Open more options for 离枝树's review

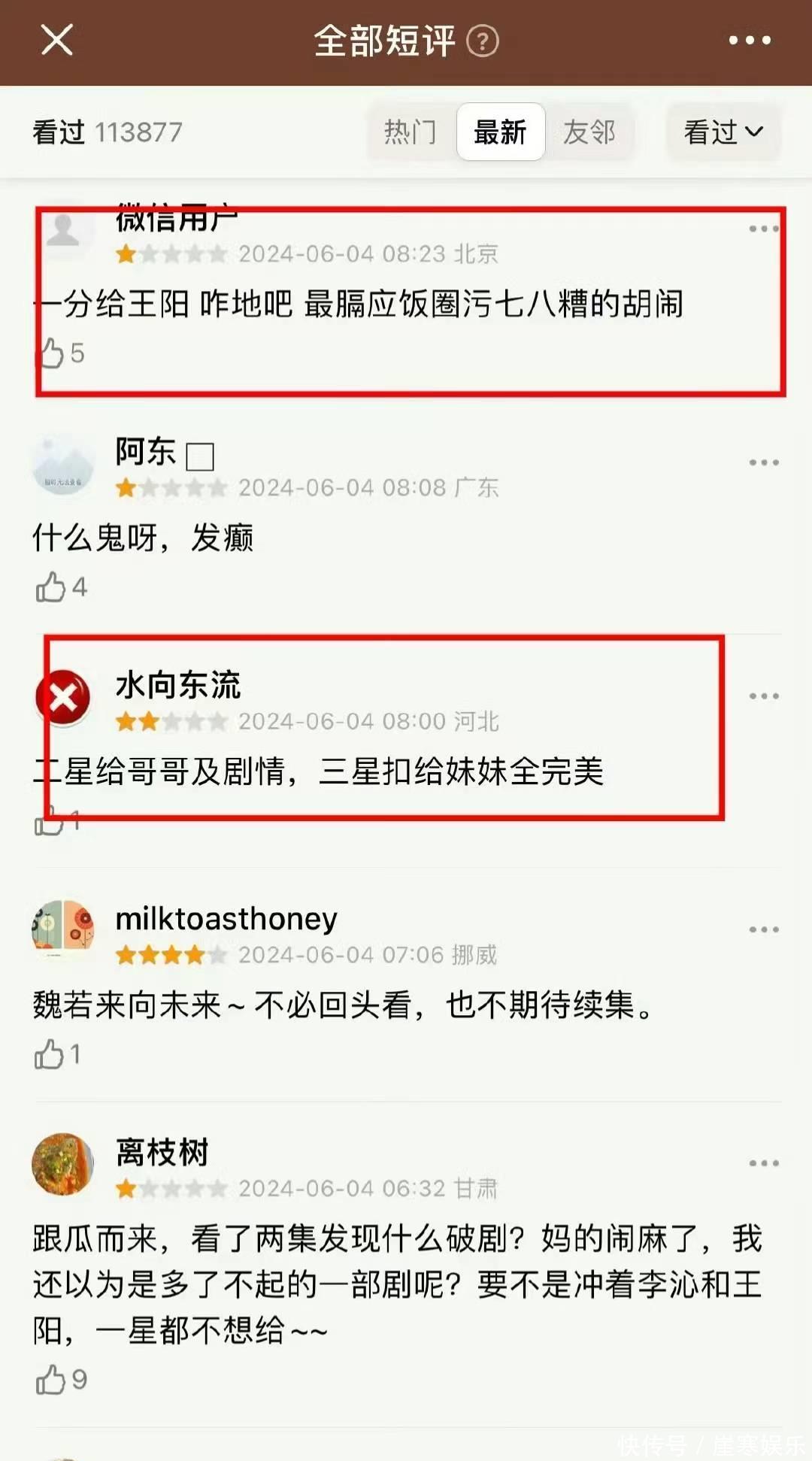click(763, 1163)
